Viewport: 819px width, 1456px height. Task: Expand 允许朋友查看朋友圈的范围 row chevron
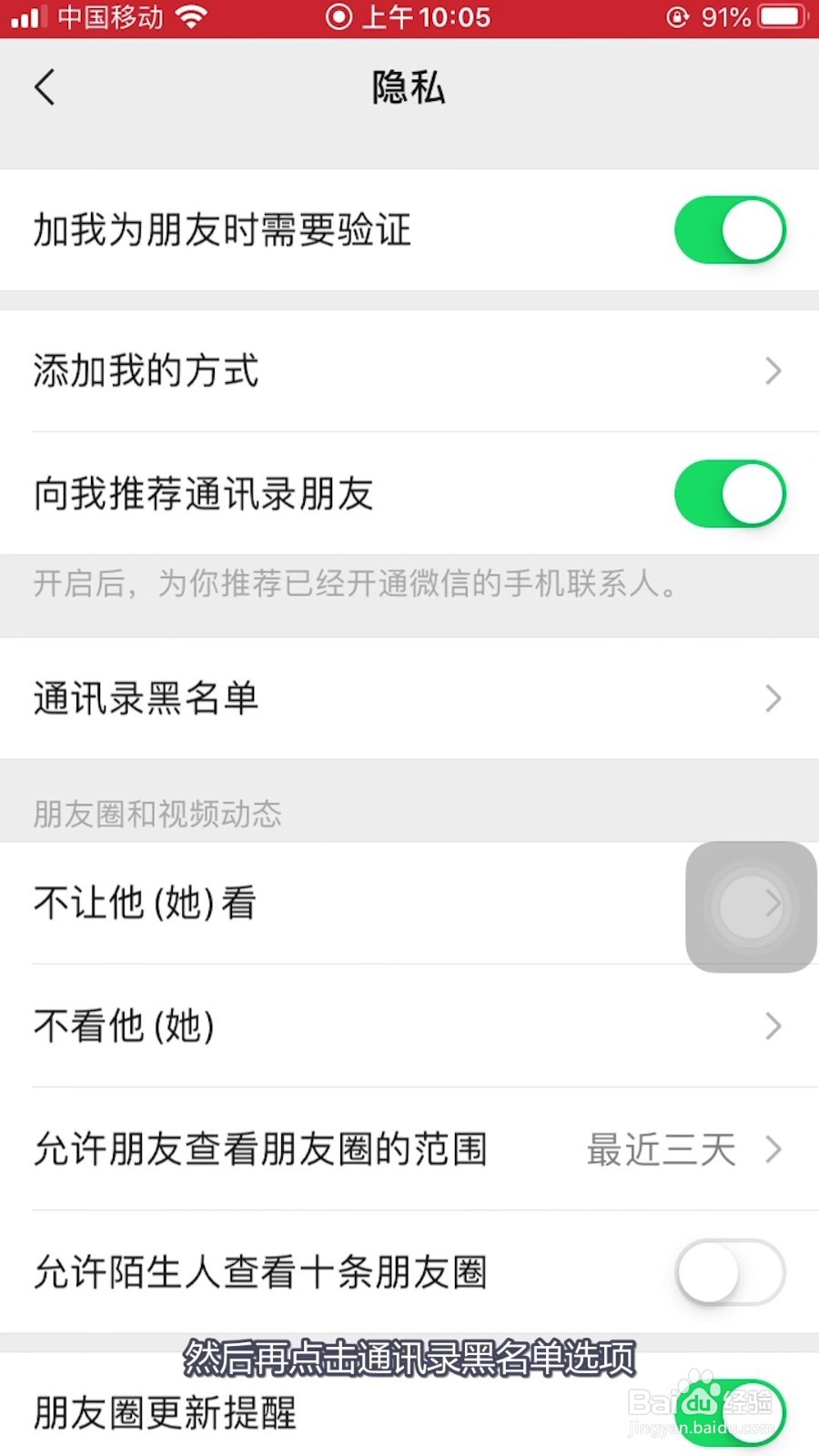773,1149
